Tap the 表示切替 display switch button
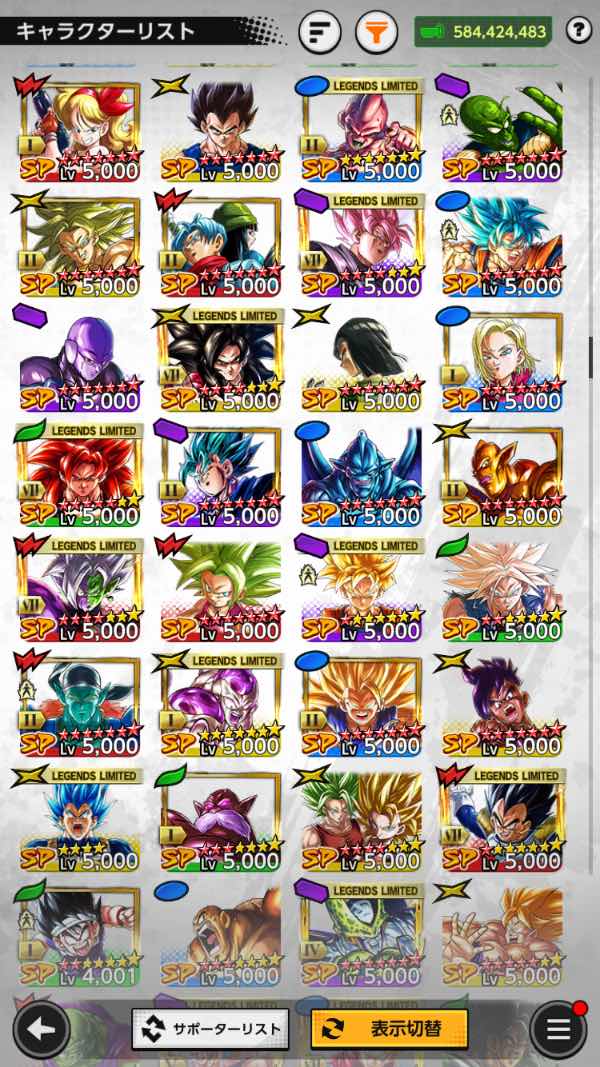This screenshot has height=1067, width=600. point(389,1028)
